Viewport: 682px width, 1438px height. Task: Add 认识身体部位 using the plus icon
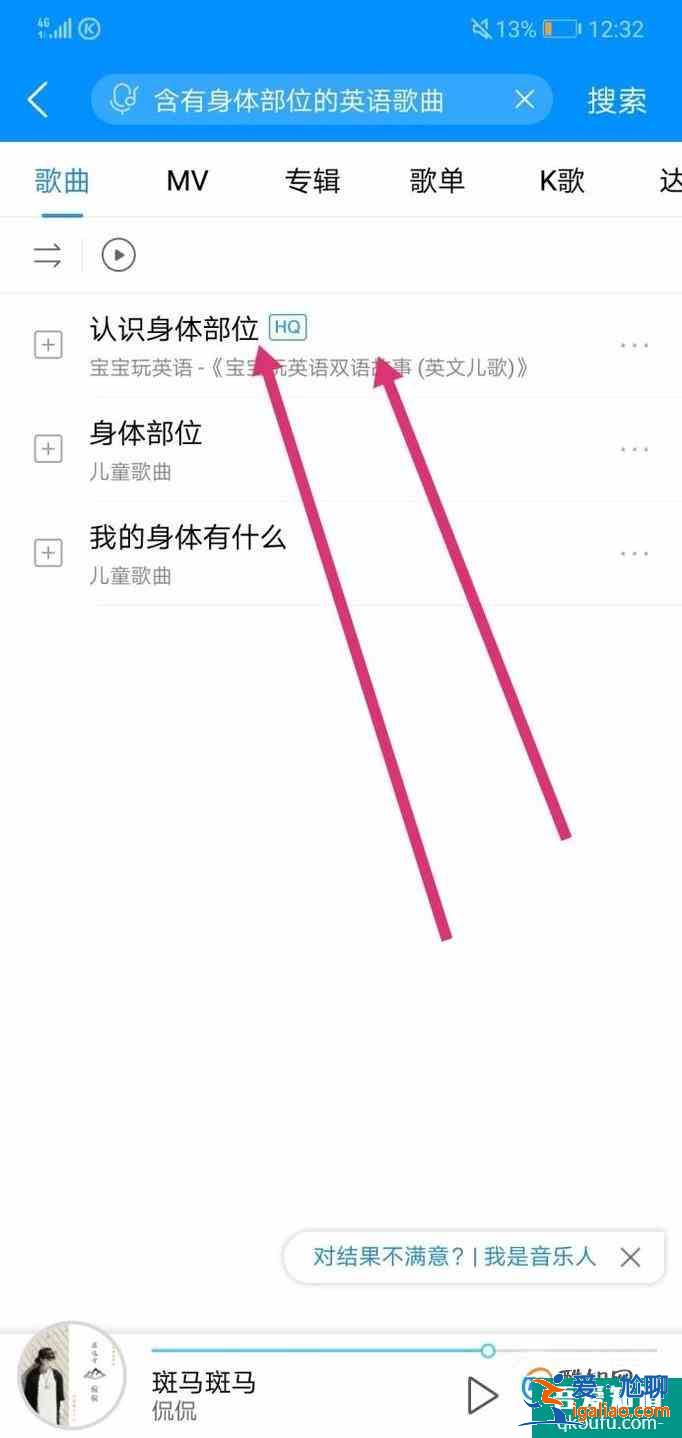(x=48, y=346)
